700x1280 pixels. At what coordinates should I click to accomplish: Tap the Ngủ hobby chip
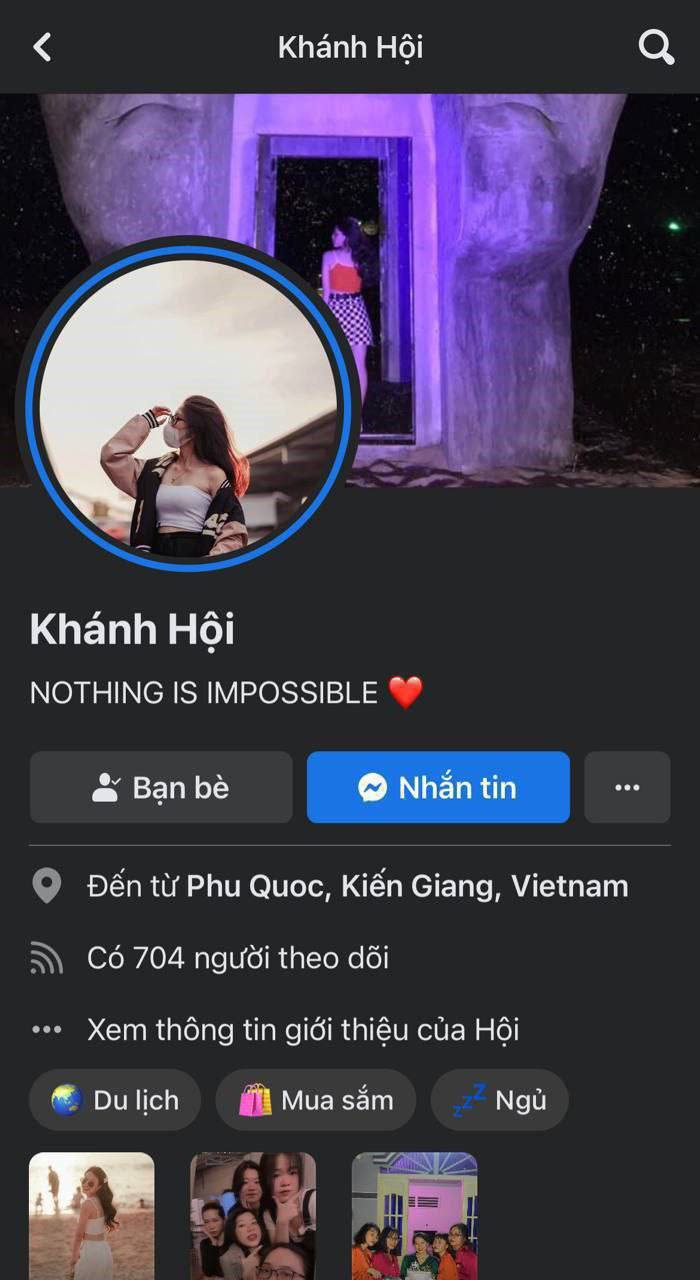[x=500, y=1101]
